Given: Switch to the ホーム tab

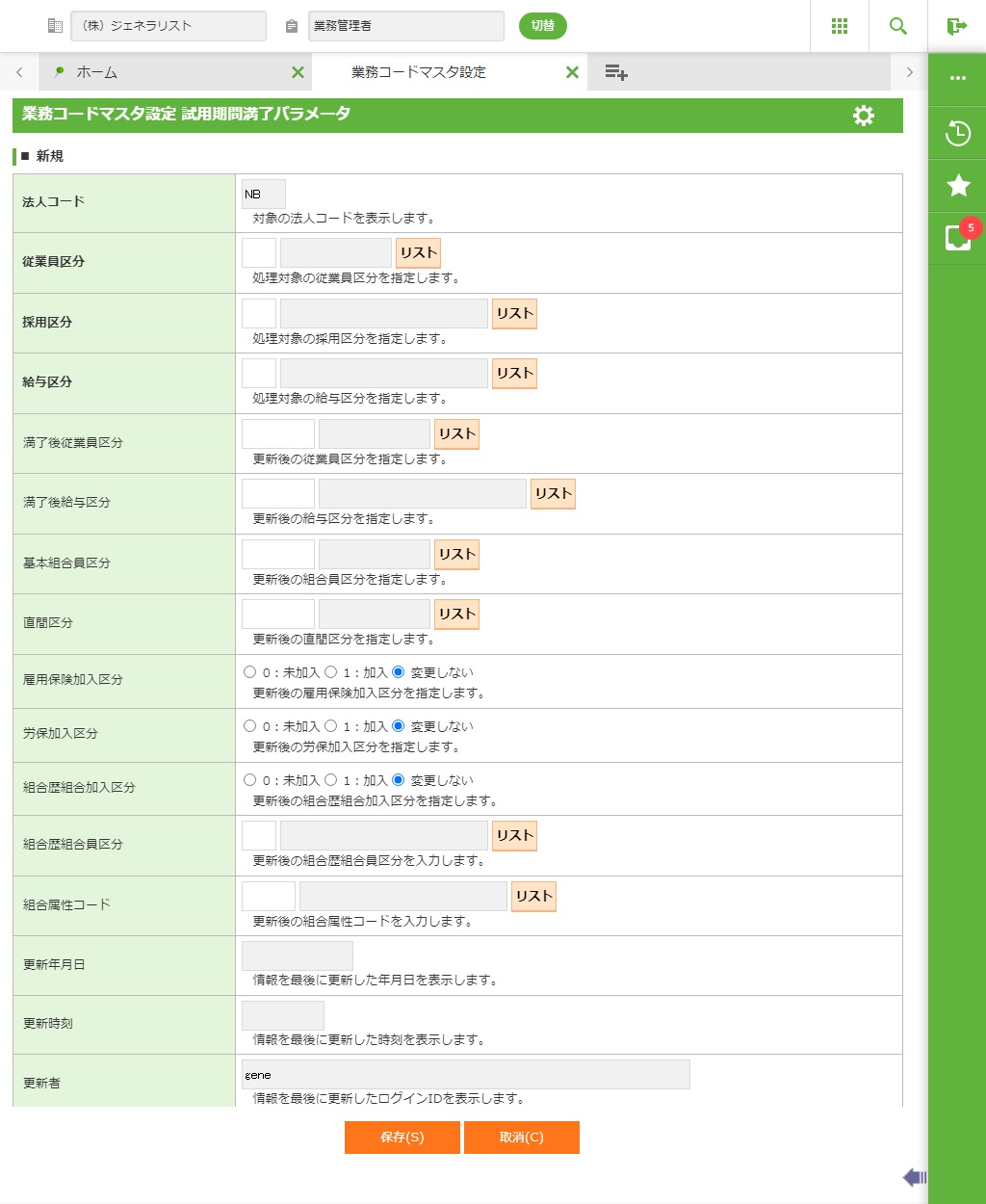Looking at the screenshot, I should (96, 72).
